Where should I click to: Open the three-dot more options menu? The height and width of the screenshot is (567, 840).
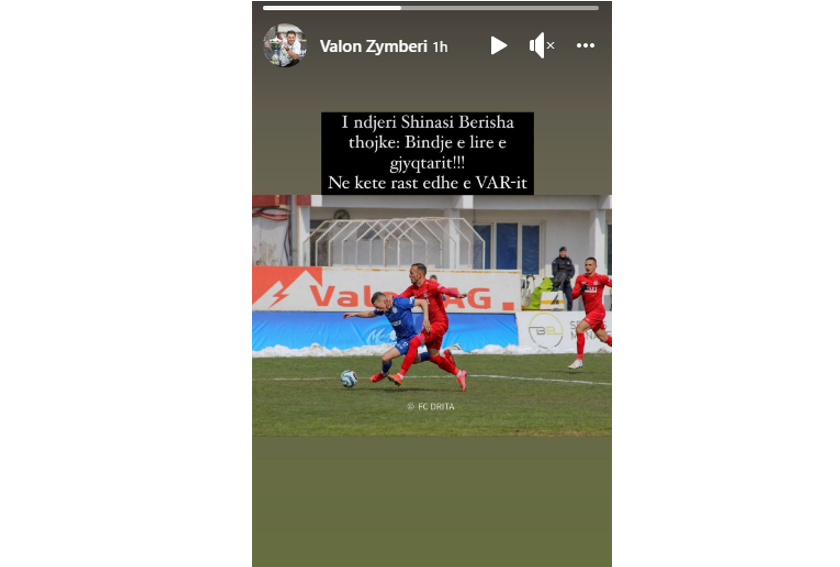585,45
